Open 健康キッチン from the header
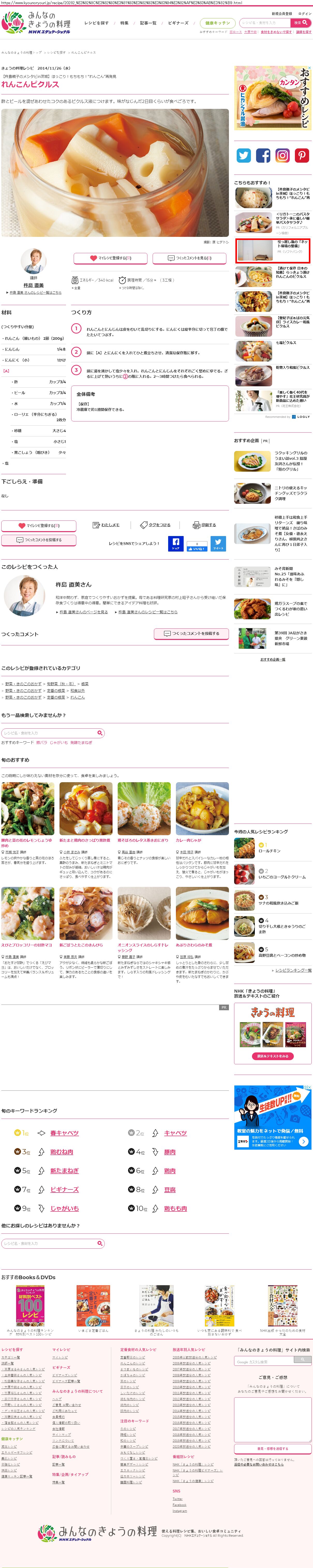Screen dimensions: 313x1568 (x=217, y=23)
